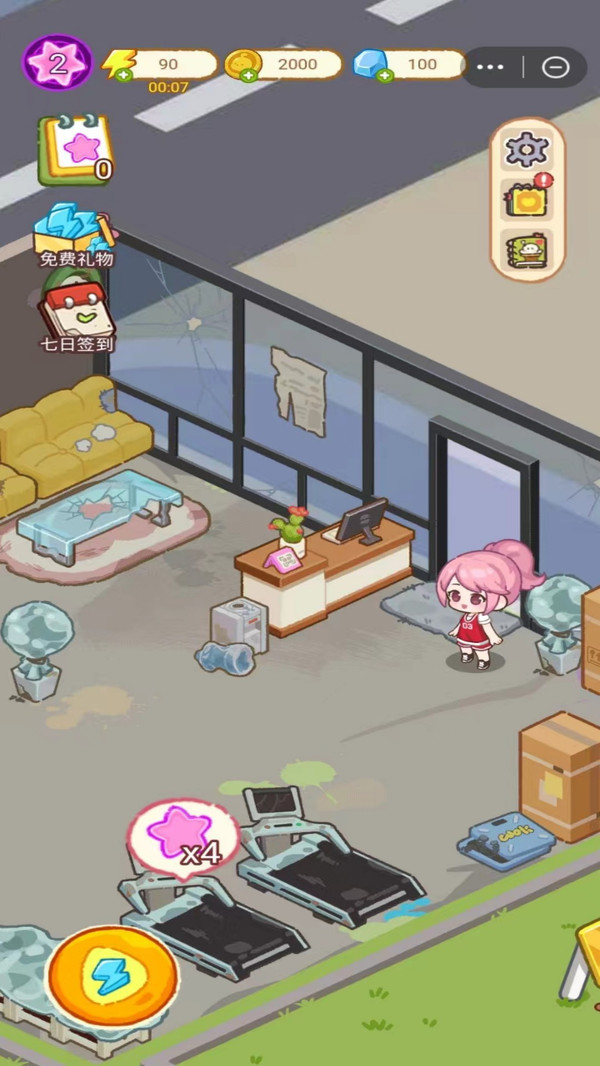Open the settings gear icon
Image resolution: width=600 pixels, height=1066 pixels.
click(x=527, y=150)
